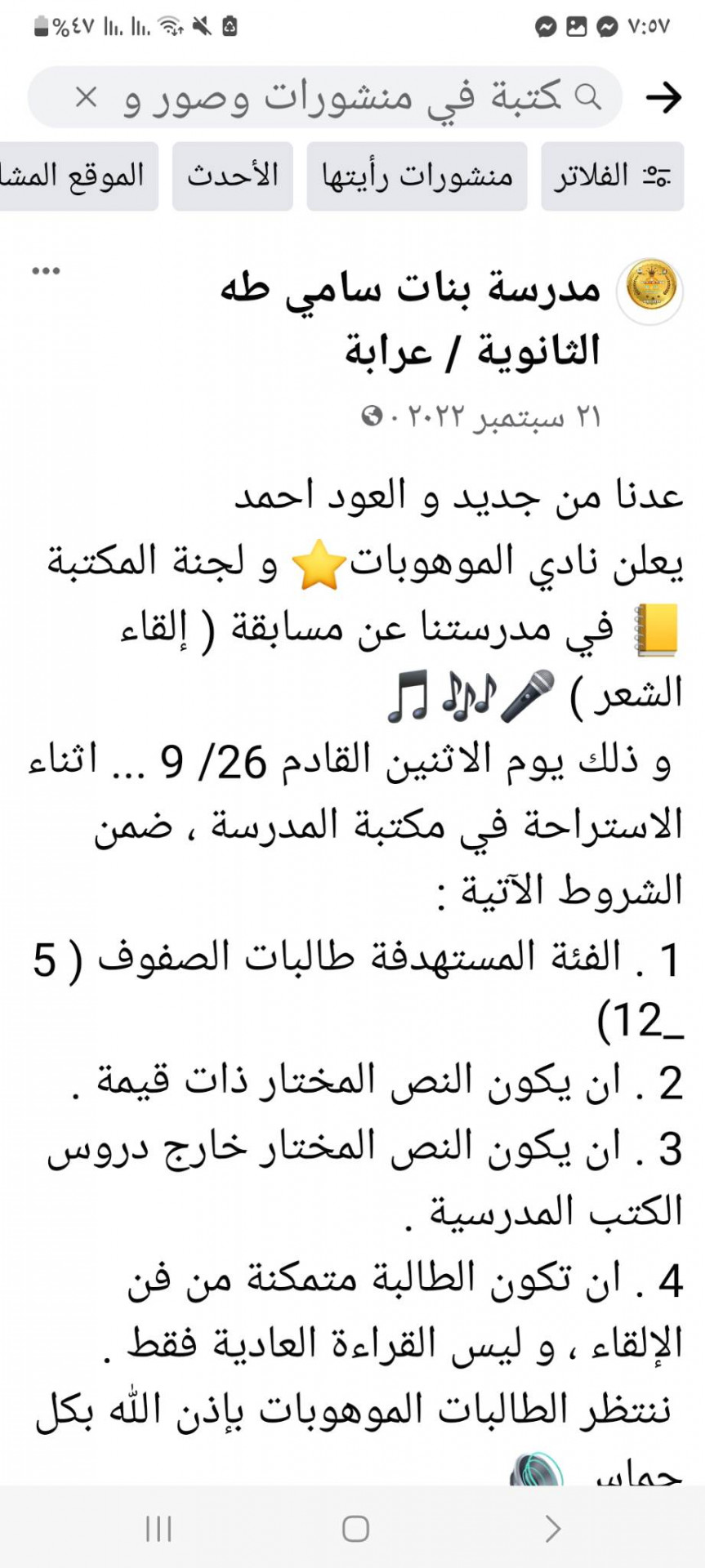Choose the الموقع location filter chip
Screen dimensions: 705x1568
[x=78, y=176]
